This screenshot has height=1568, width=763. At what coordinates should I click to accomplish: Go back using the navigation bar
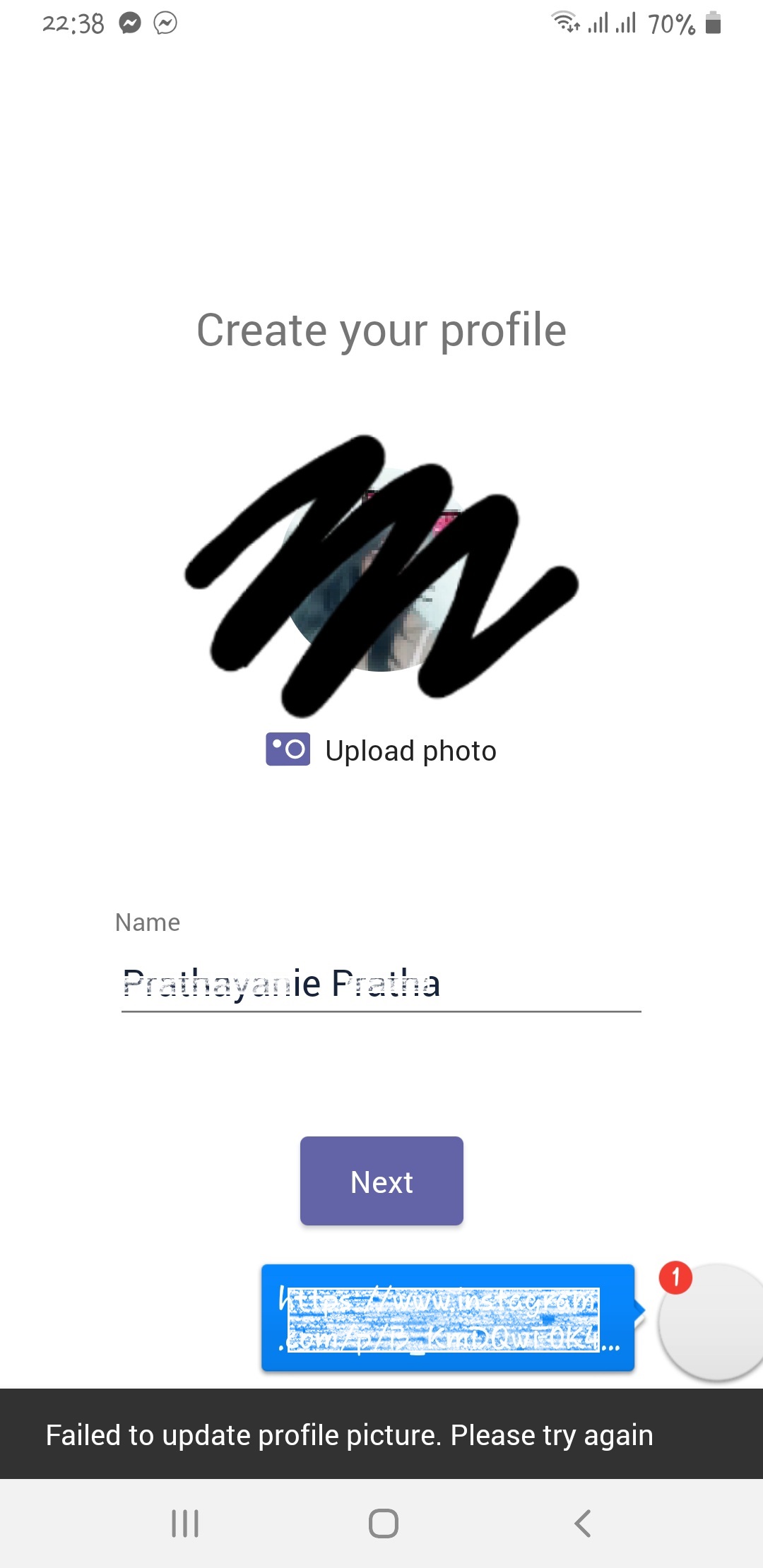coord(582,1524)
